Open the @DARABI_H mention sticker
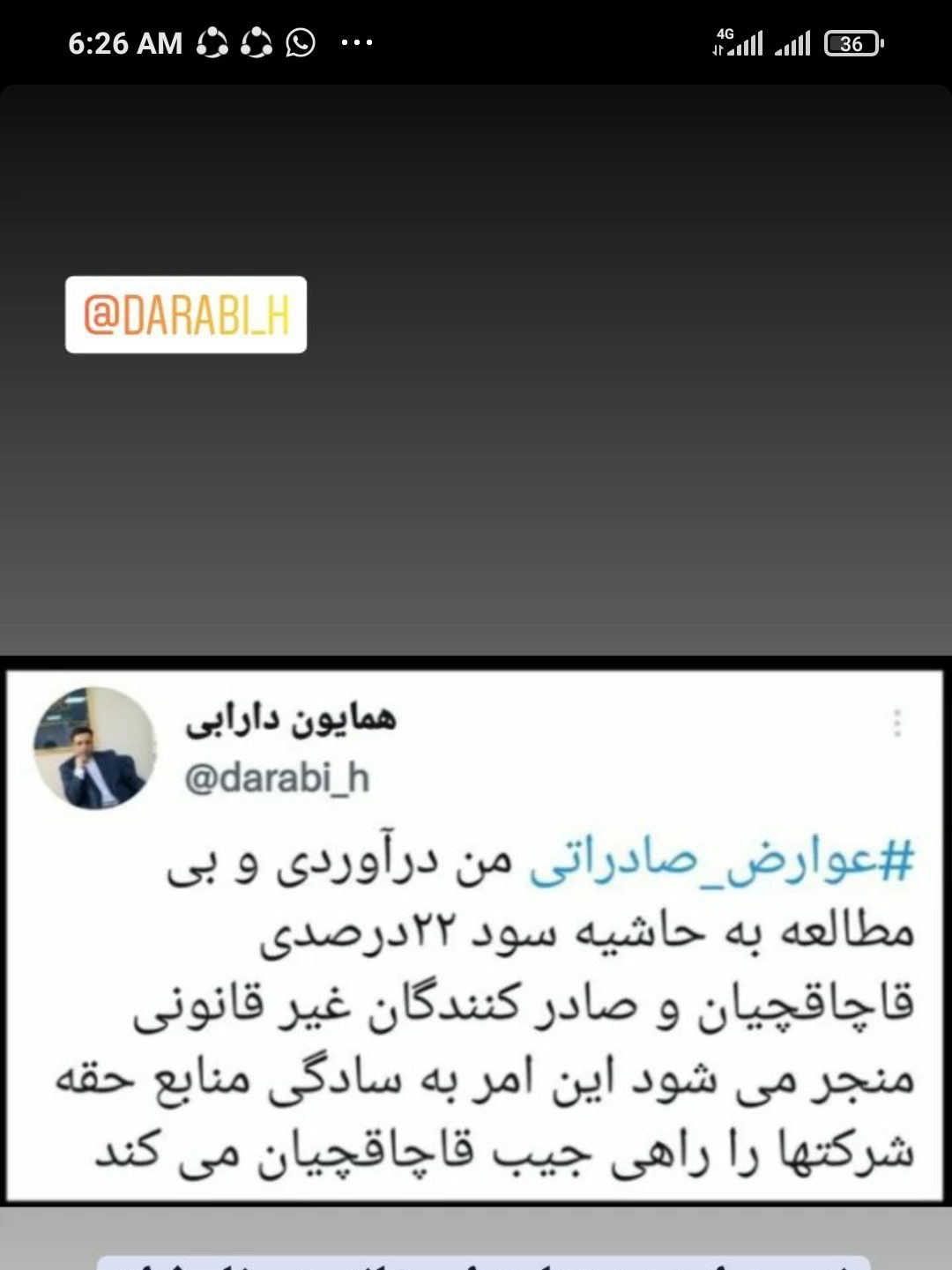The image size is (952, 1270). (186, 315)
